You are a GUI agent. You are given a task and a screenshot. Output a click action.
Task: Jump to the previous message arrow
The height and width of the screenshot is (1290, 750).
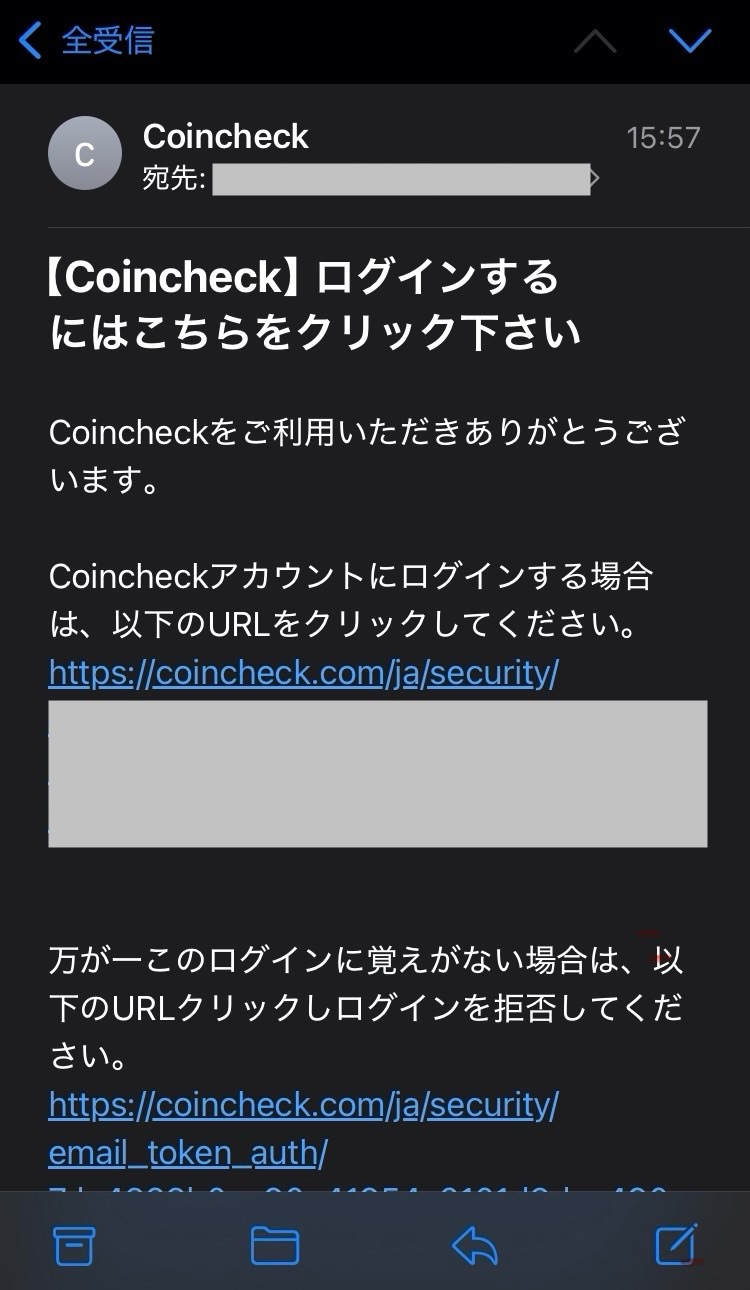[x=595, y=41]
